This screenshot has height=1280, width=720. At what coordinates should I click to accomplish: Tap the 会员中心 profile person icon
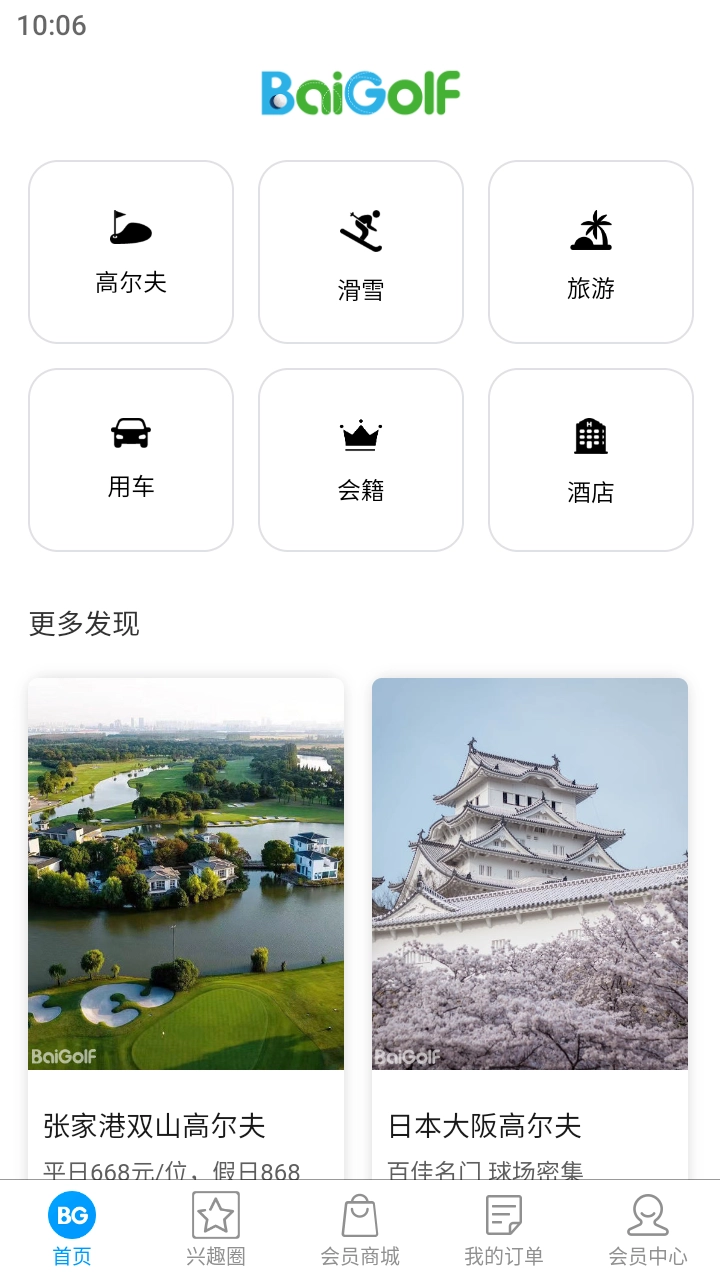click(647, 1215)
